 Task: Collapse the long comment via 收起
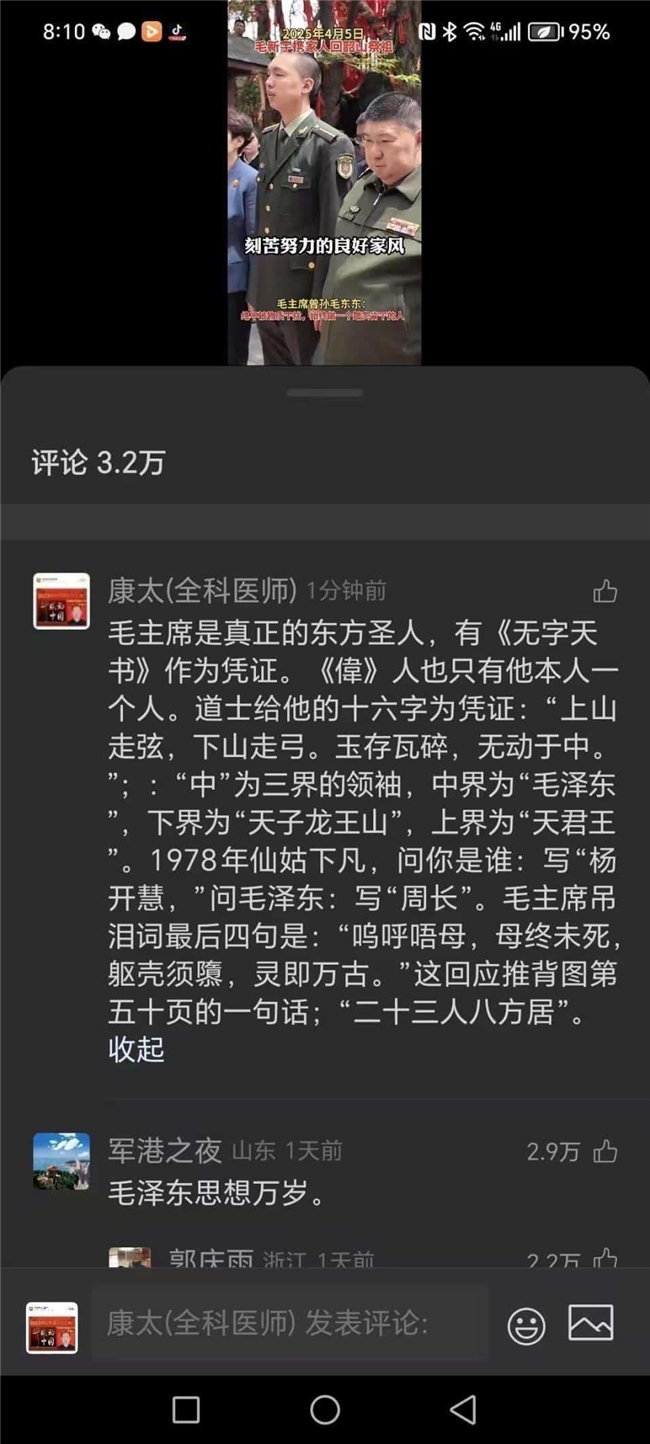136,1049
